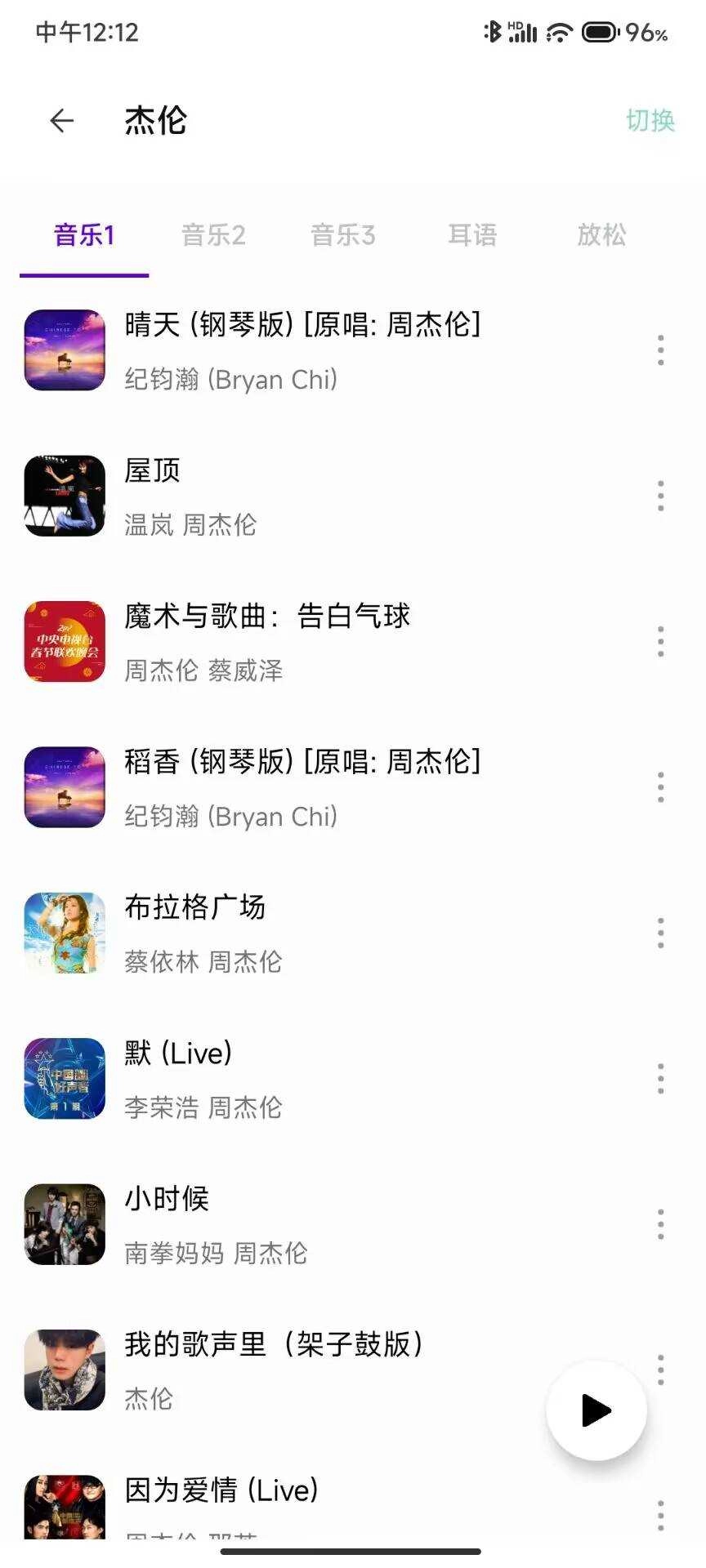Tap the album cover of 默 (Live)
This screenshot has height=1568, width=706.
pyautogui.click(x=64, y=1078)
